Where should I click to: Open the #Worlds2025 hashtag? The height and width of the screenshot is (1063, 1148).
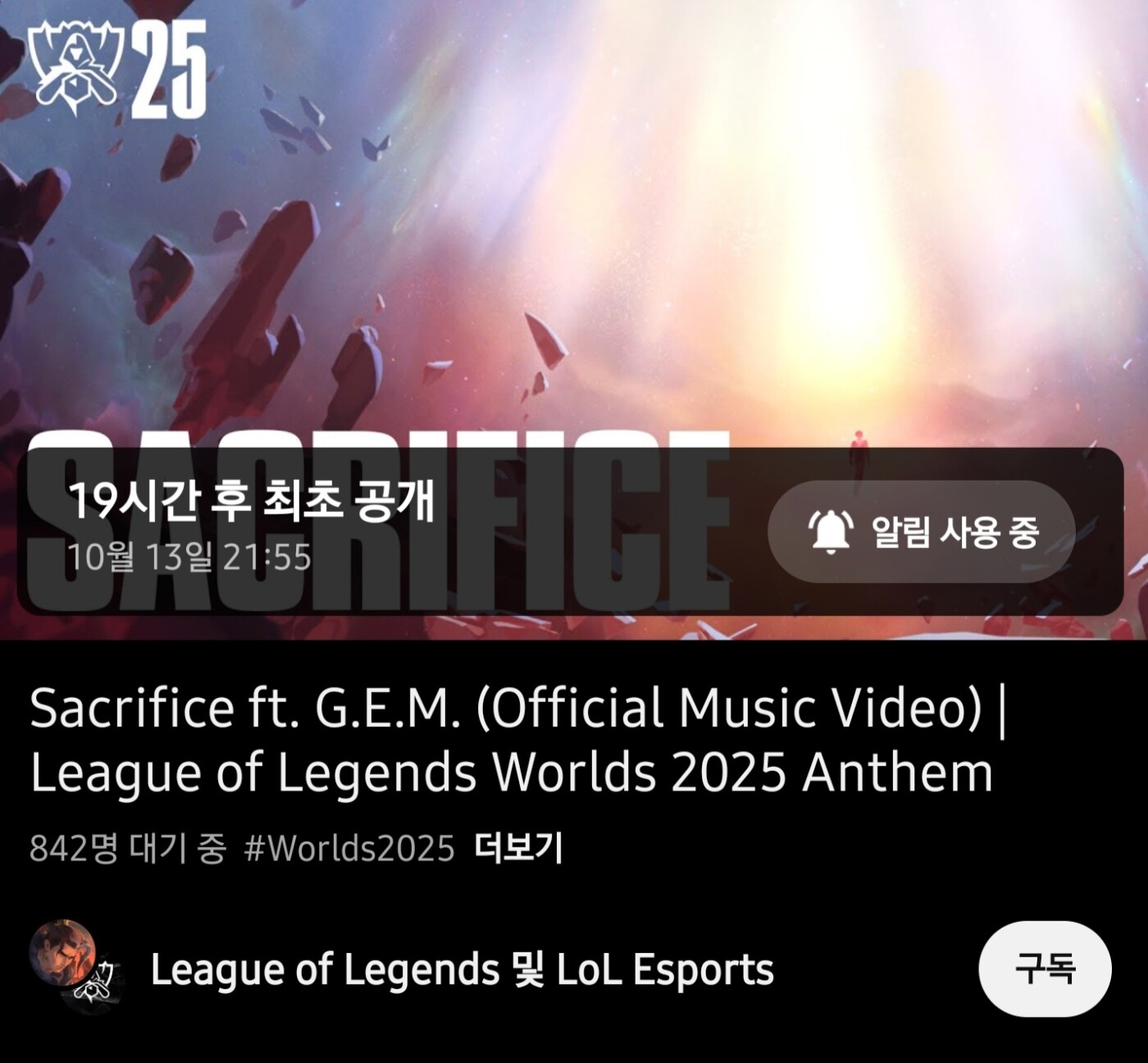349,848
